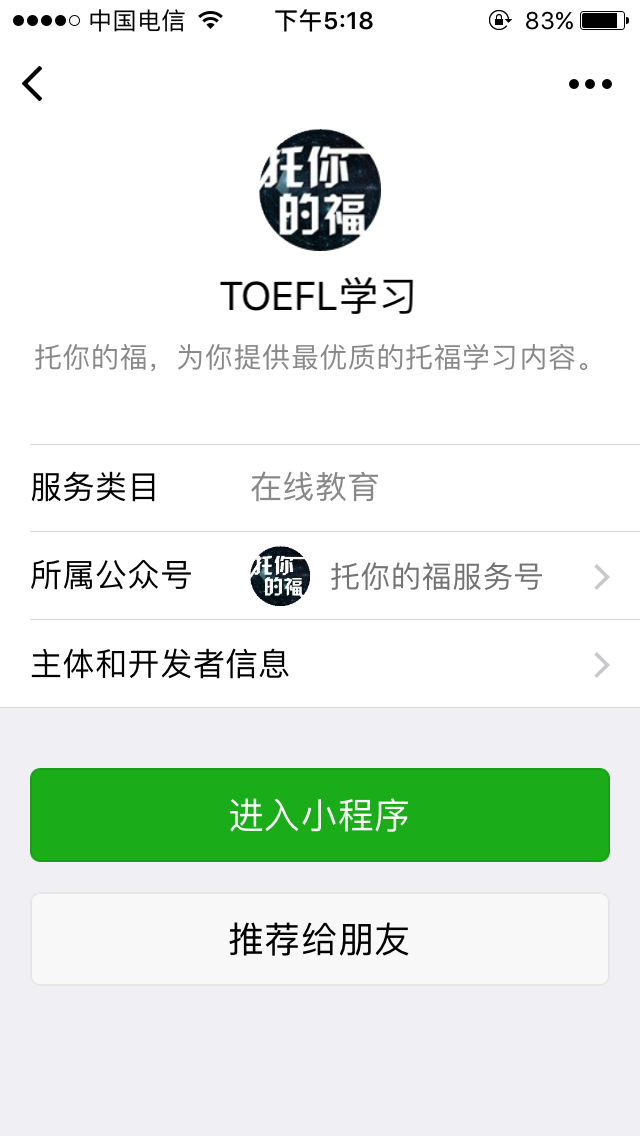Open the 所属公众号 托你的福服务号 row
This screenshot has height=1136, width=640.
[335, 576]
